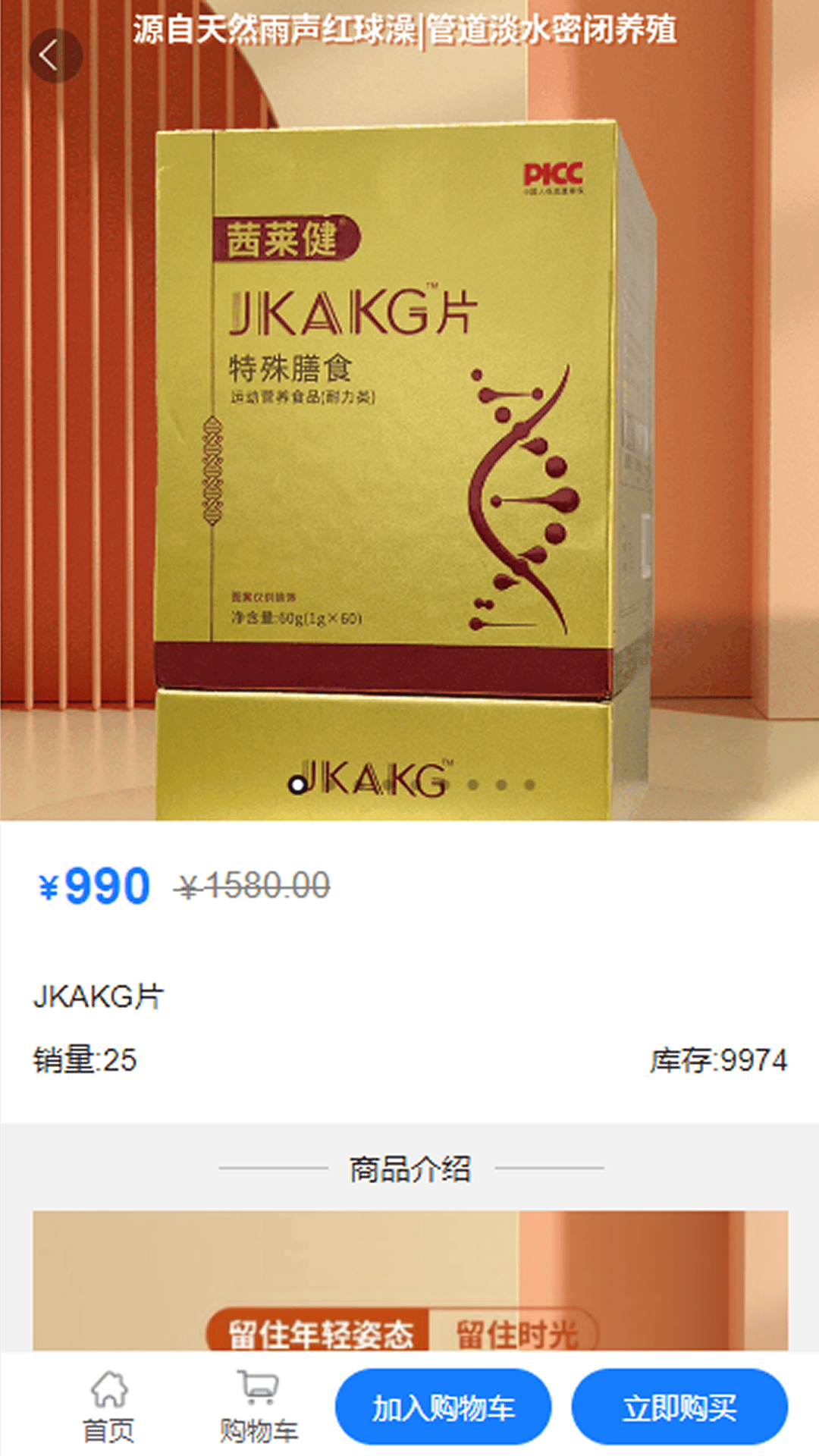Tap the PICC logo on the product box

tap(555, 174)
